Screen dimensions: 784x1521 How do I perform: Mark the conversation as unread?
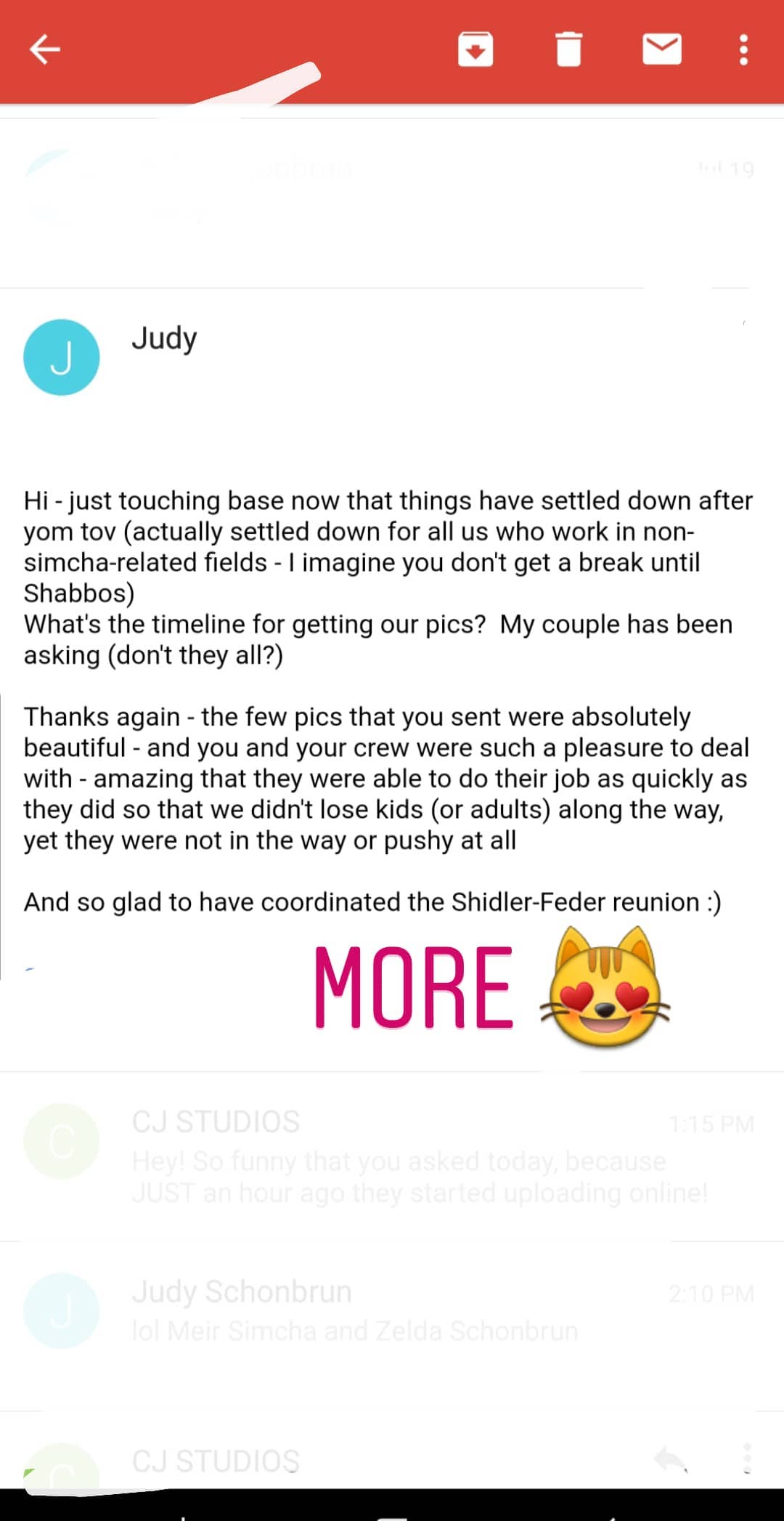point(661,49)
